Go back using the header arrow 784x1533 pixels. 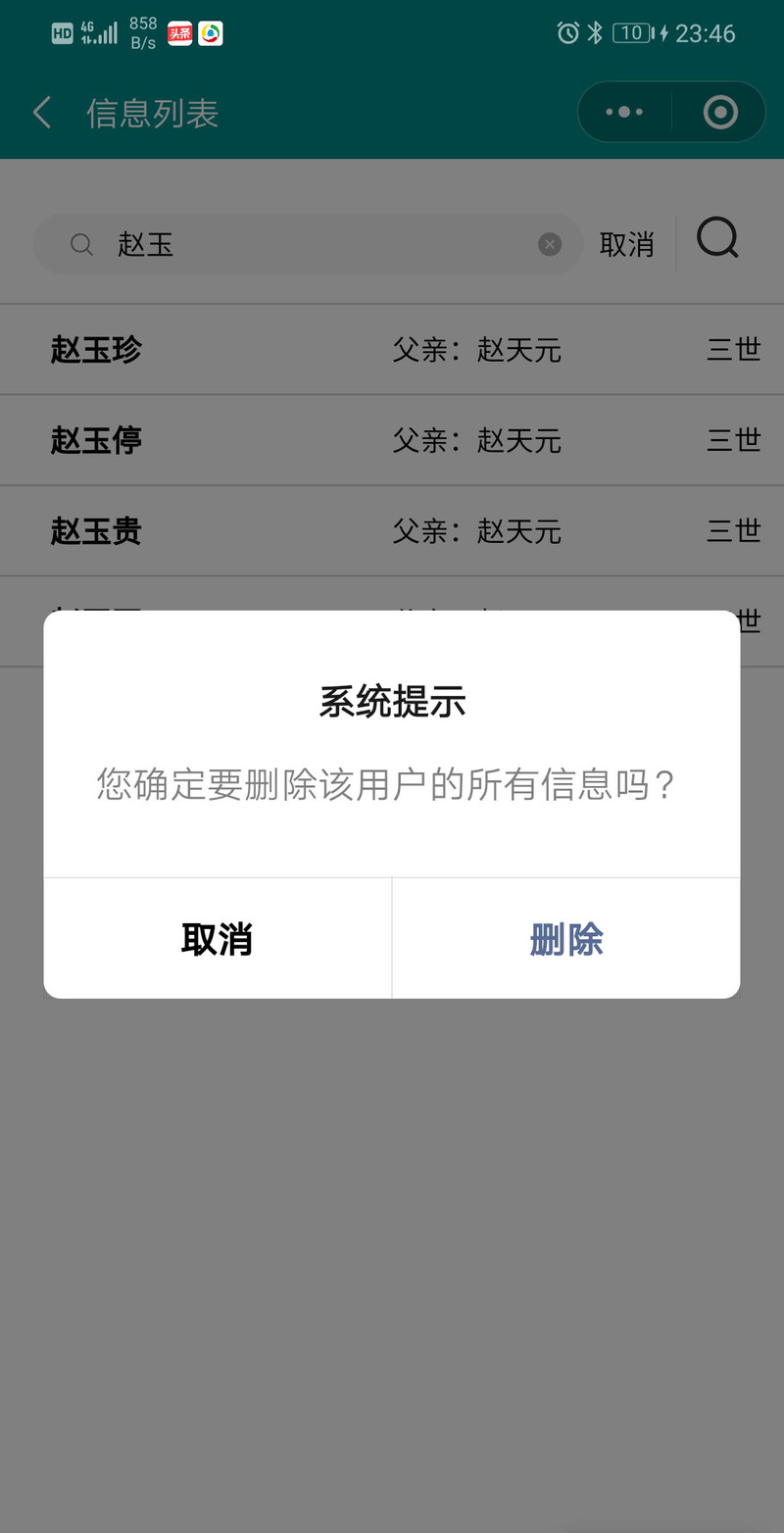pyautogui.click(x=42, y=113)
